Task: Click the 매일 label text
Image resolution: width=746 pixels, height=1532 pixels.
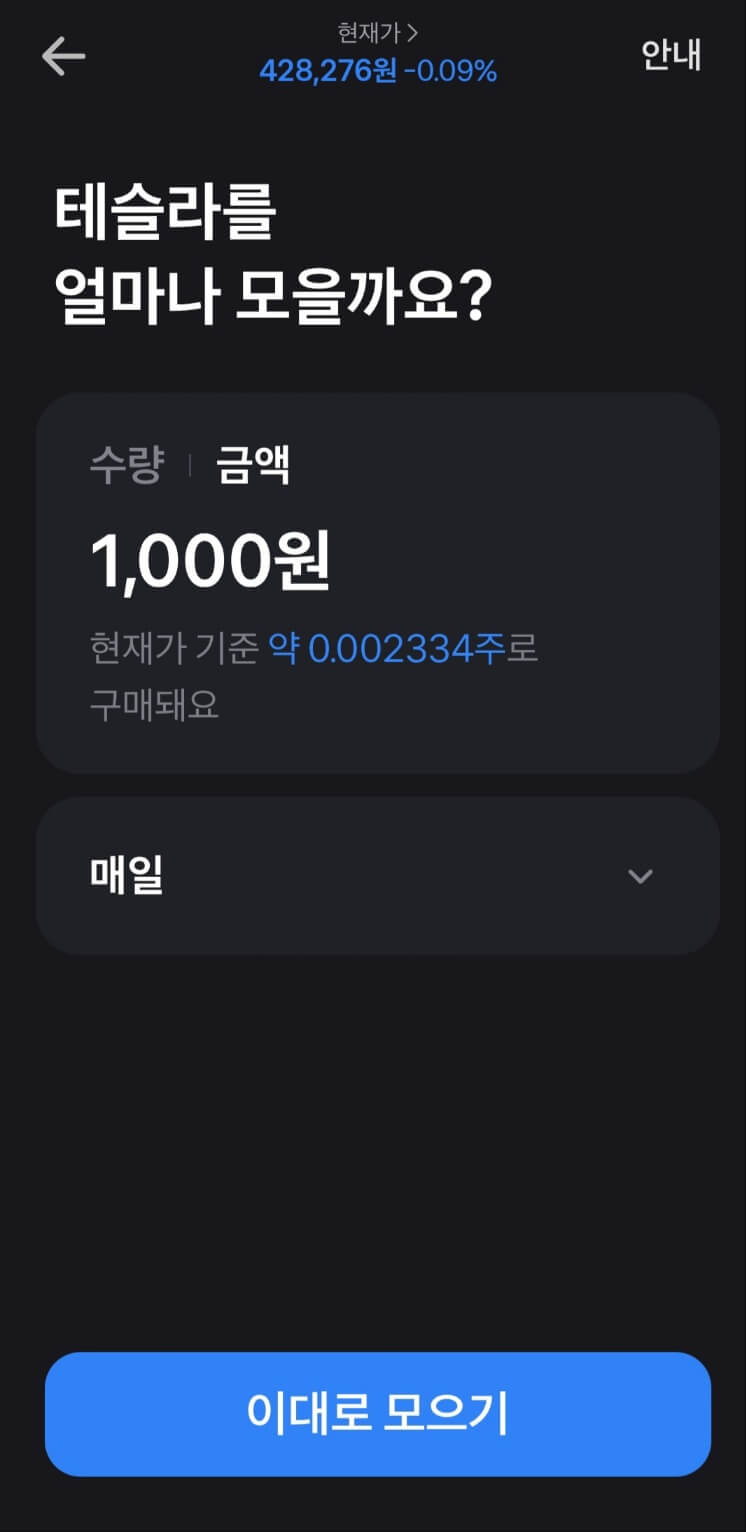Action: (x=127, y=875)
